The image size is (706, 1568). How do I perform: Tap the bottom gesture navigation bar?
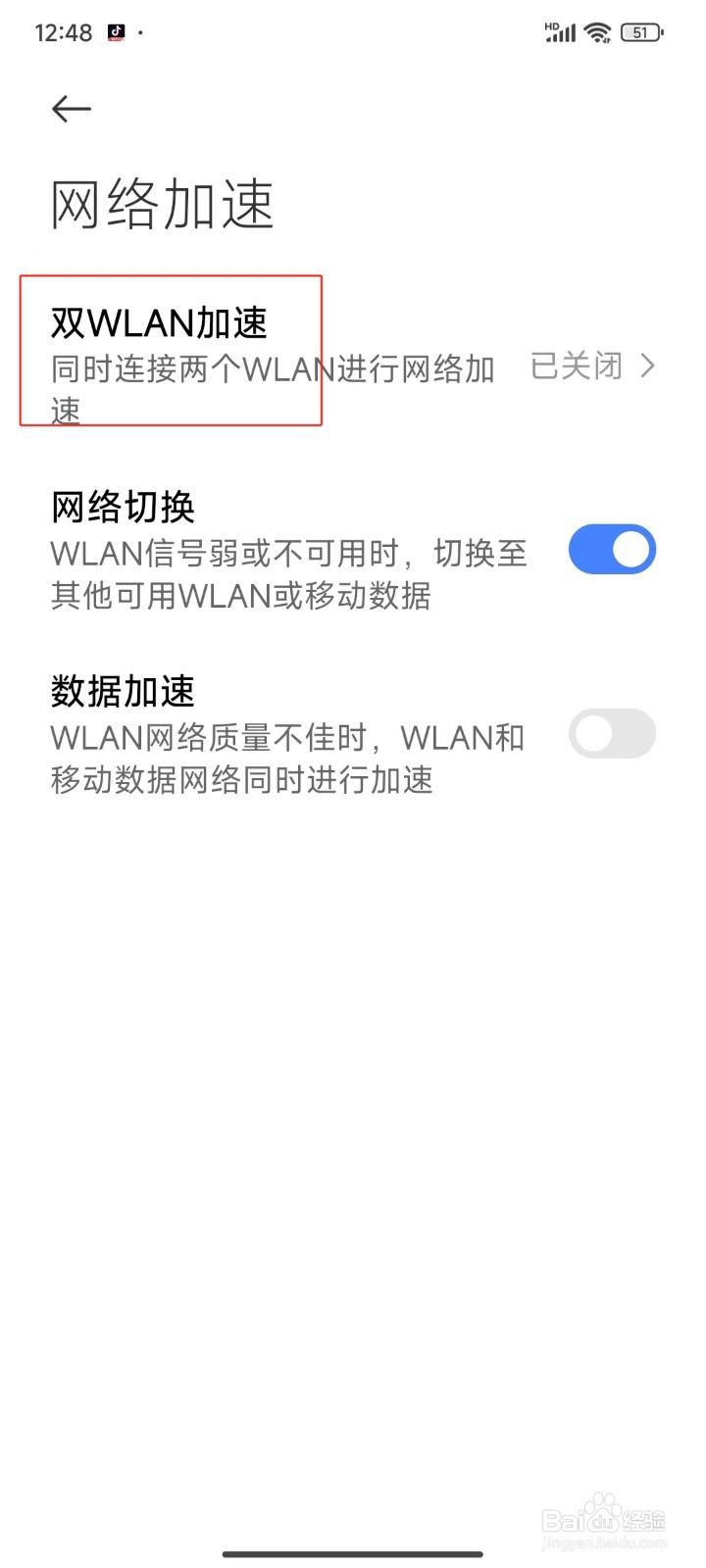tap(353, 1552)
